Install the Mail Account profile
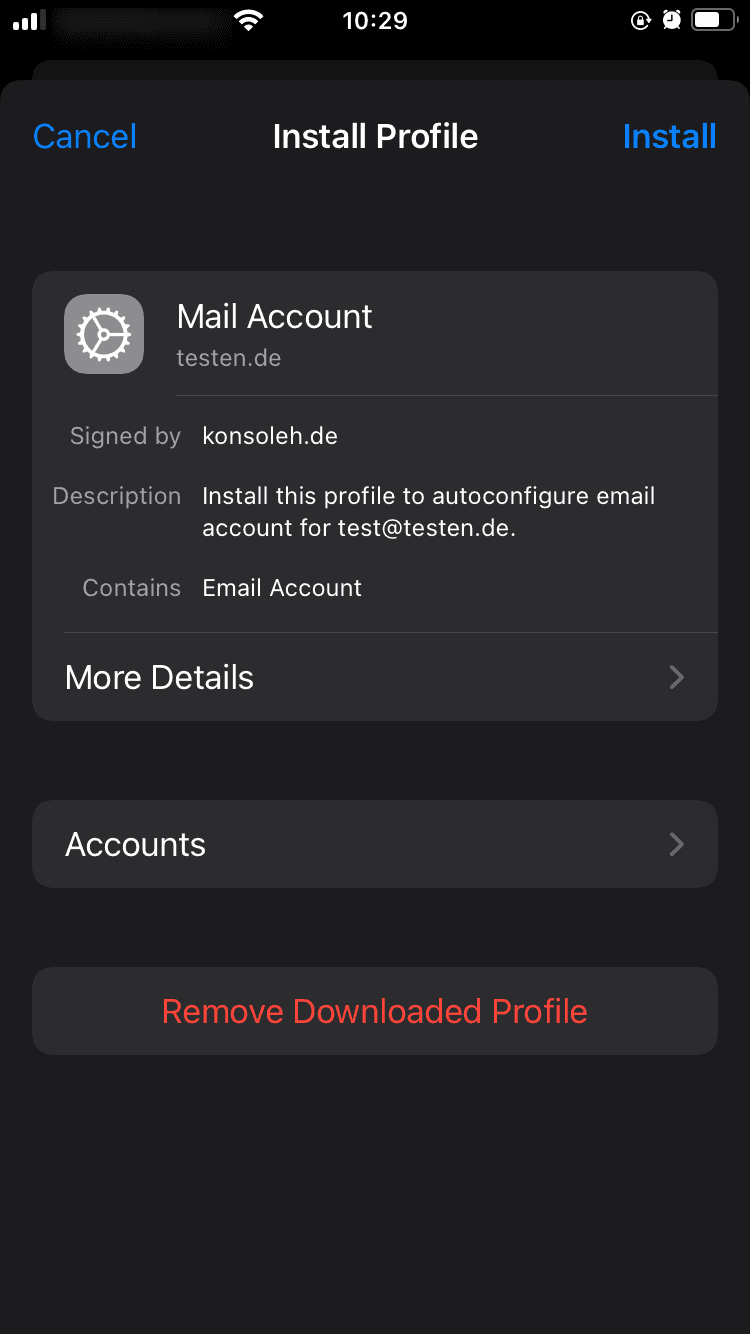Screen dimensions: 750x1334 tap(669, 136)
